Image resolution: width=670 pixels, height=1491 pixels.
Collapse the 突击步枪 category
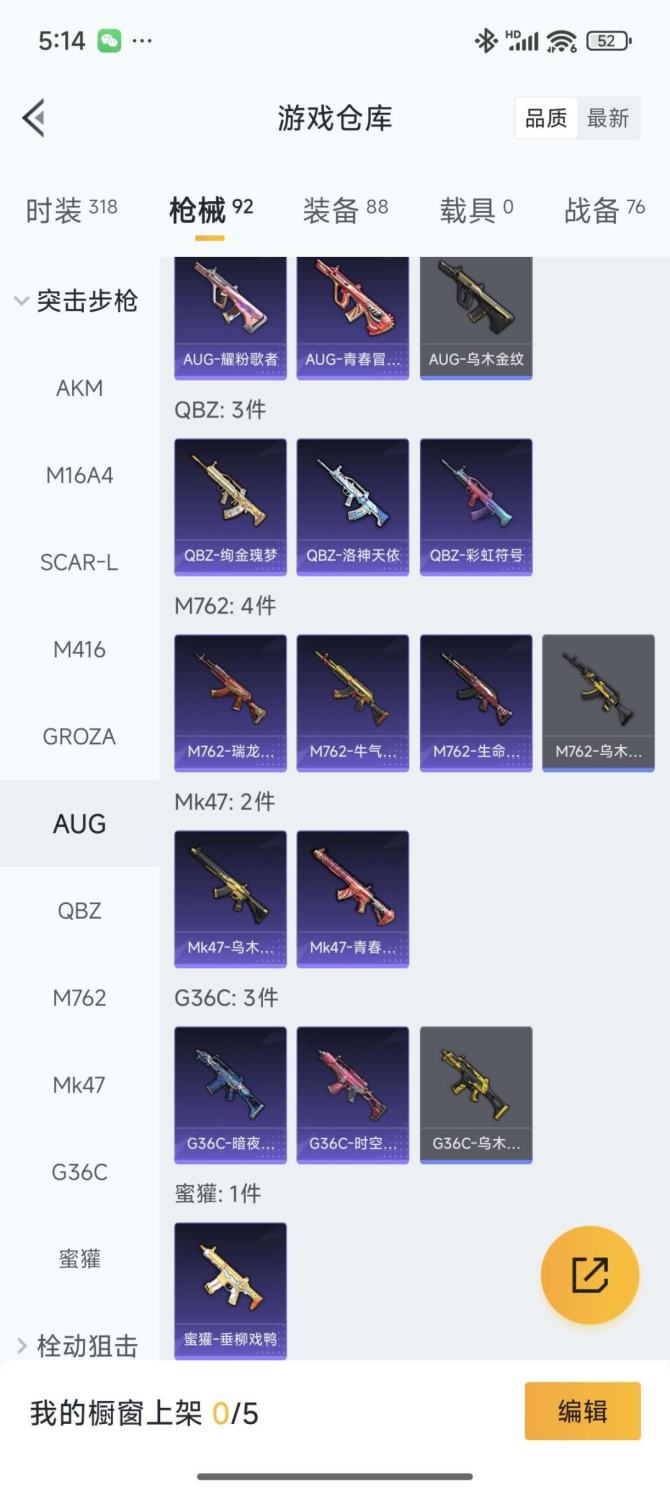pyautogui.click(x=76, y=301)
